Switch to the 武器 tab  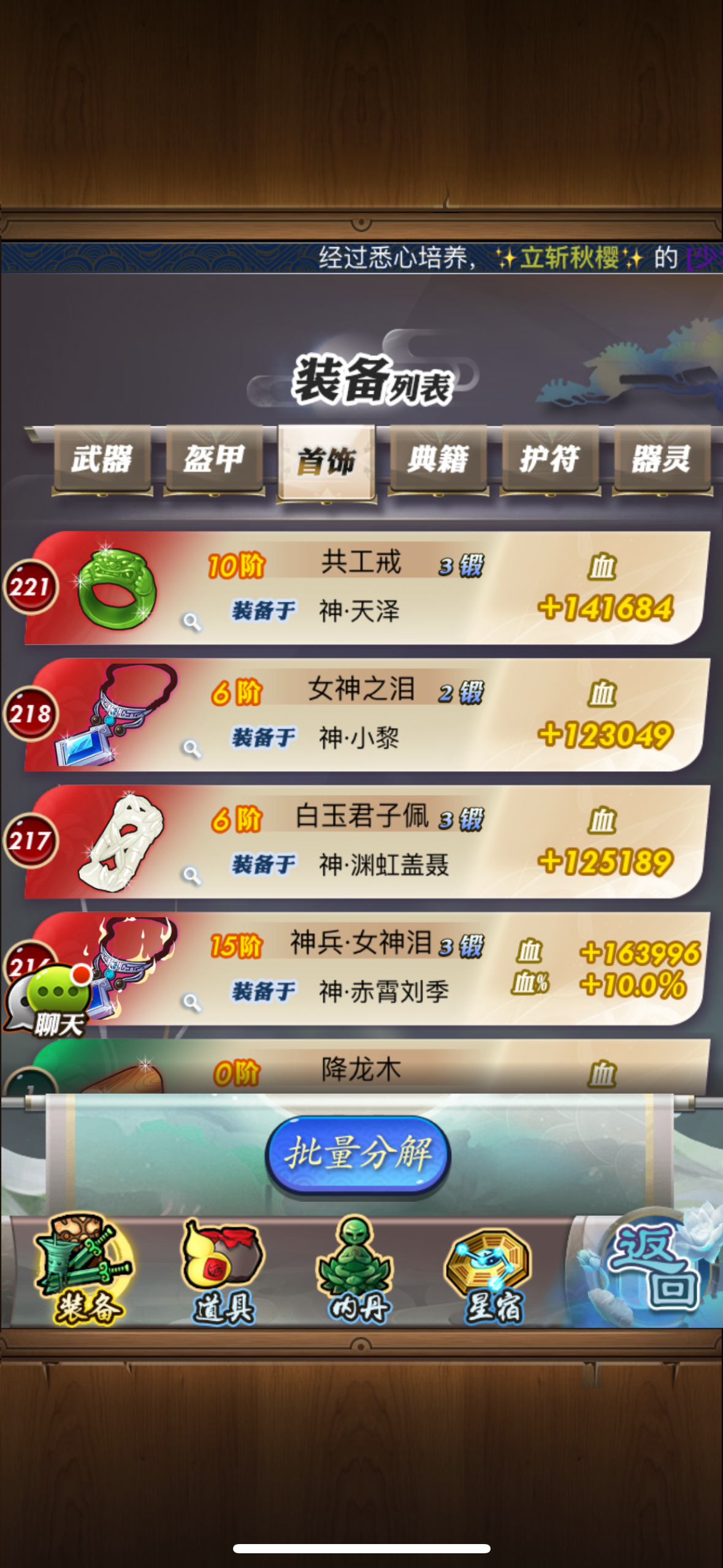102,459
